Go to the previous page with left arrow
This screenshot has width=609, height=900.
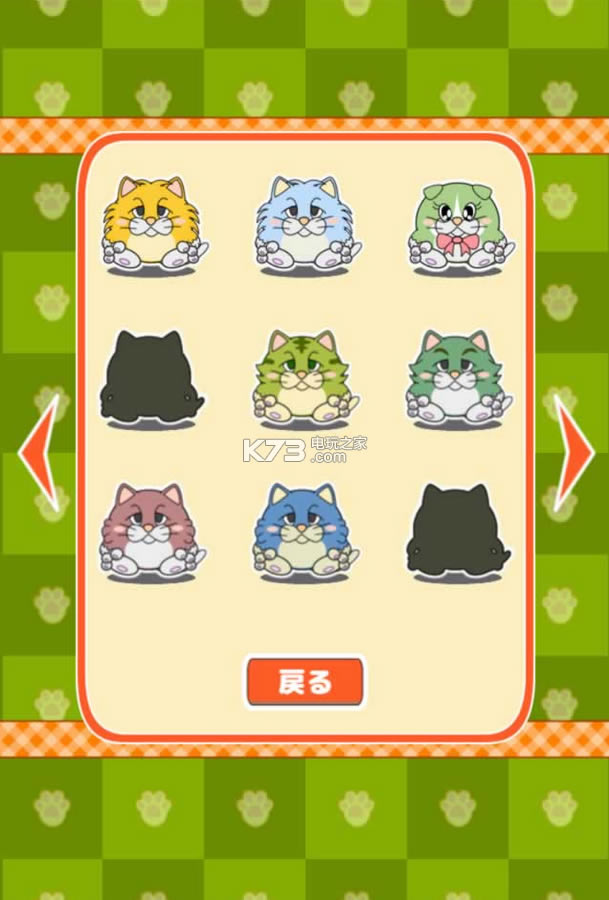coord(40,452)
